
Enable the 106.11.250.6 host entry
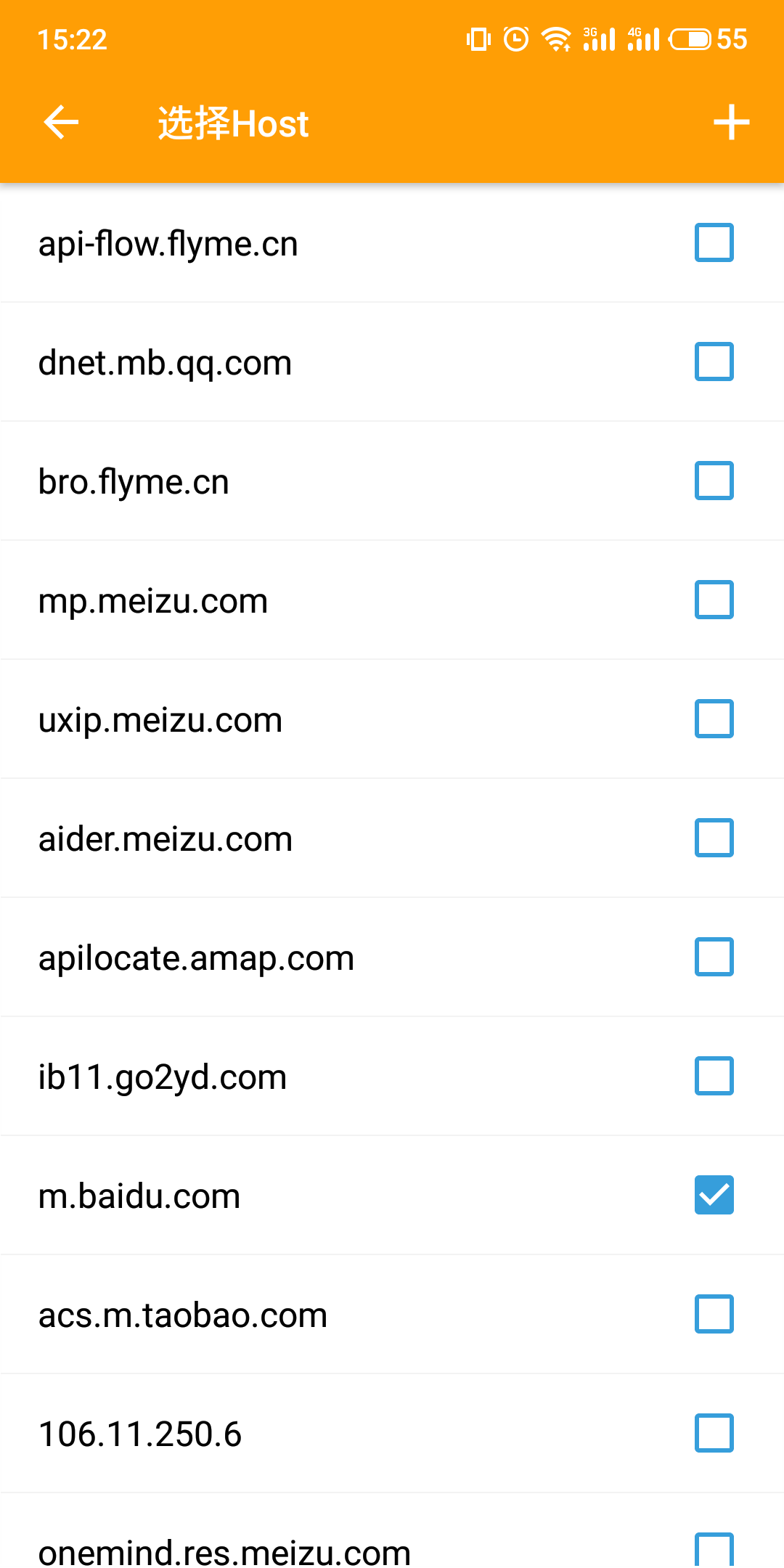[x=714, y=1433]
